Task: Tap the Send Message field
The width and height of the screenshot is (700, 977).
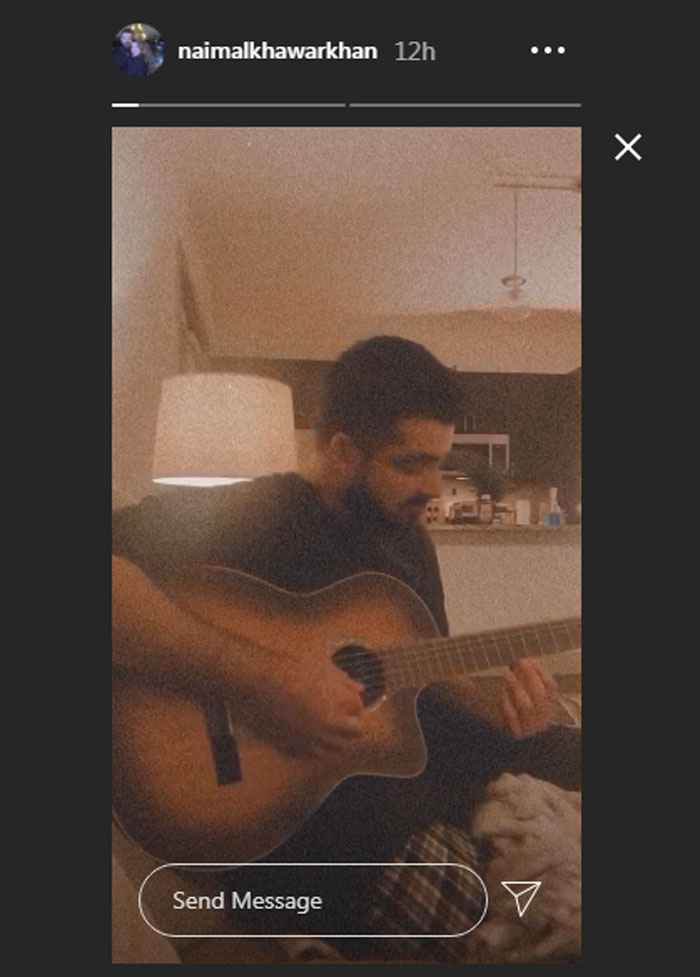Action: (x=312, y=900)
